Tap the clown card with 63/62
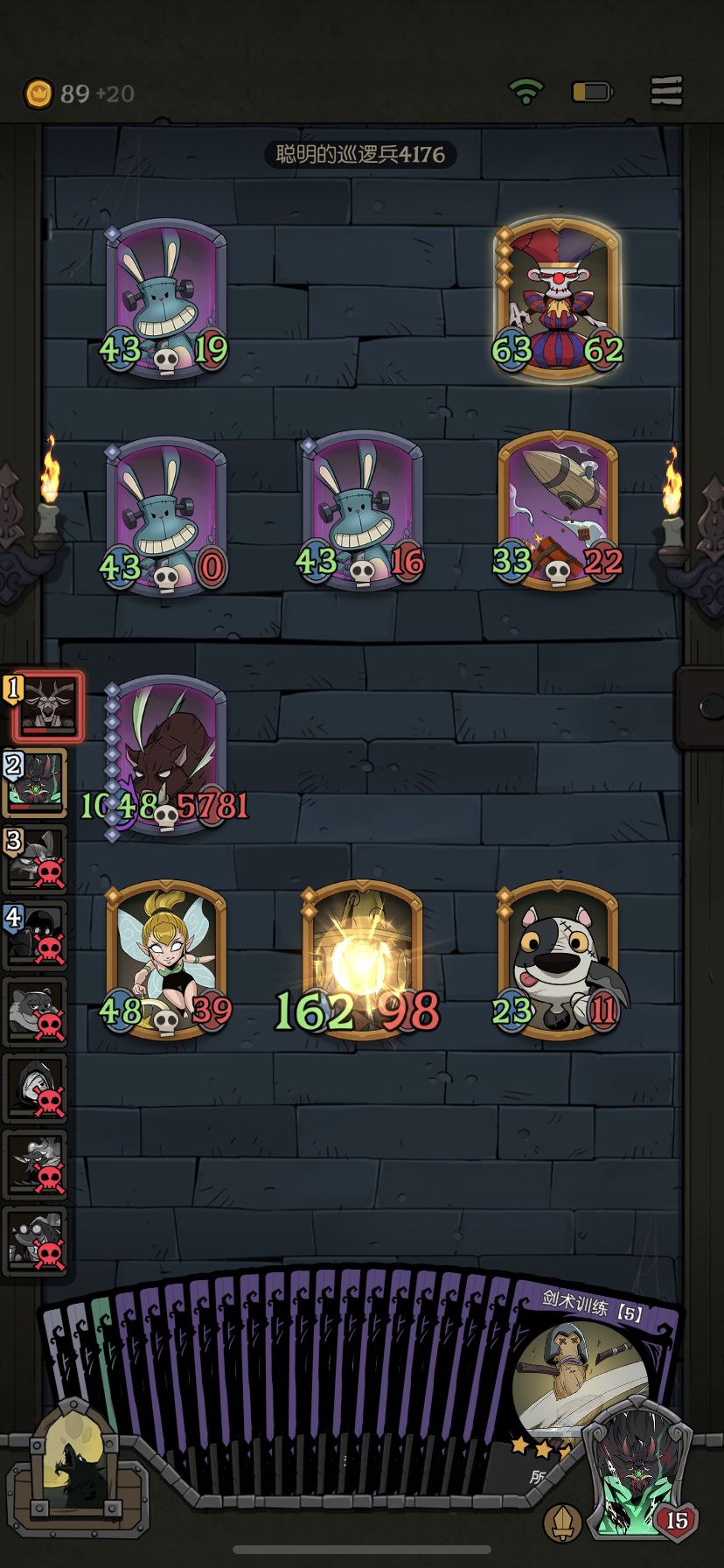The height and width of the screenshot is (1568, 724). (558, 300)
